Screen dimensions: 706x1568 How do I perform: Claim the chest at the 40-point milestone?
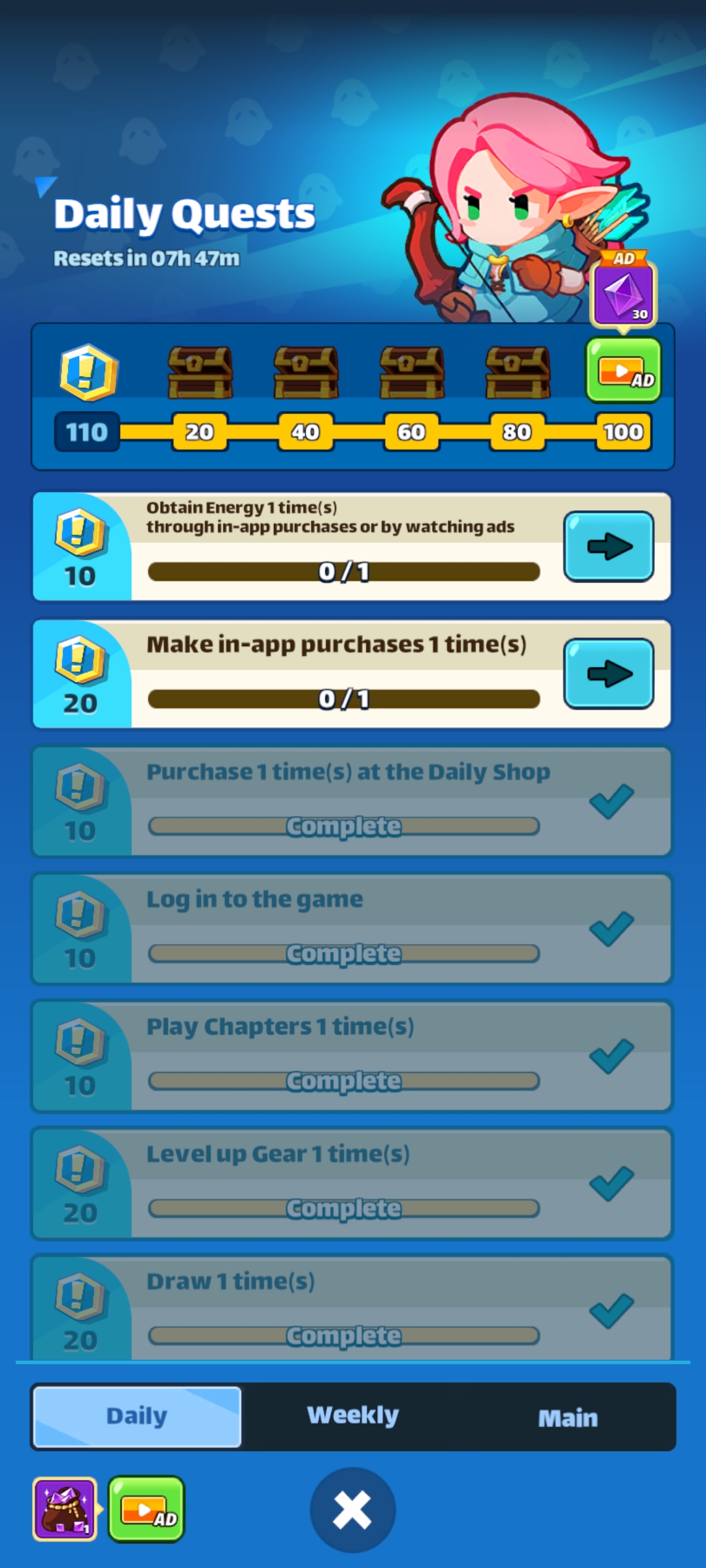(306, 372)
